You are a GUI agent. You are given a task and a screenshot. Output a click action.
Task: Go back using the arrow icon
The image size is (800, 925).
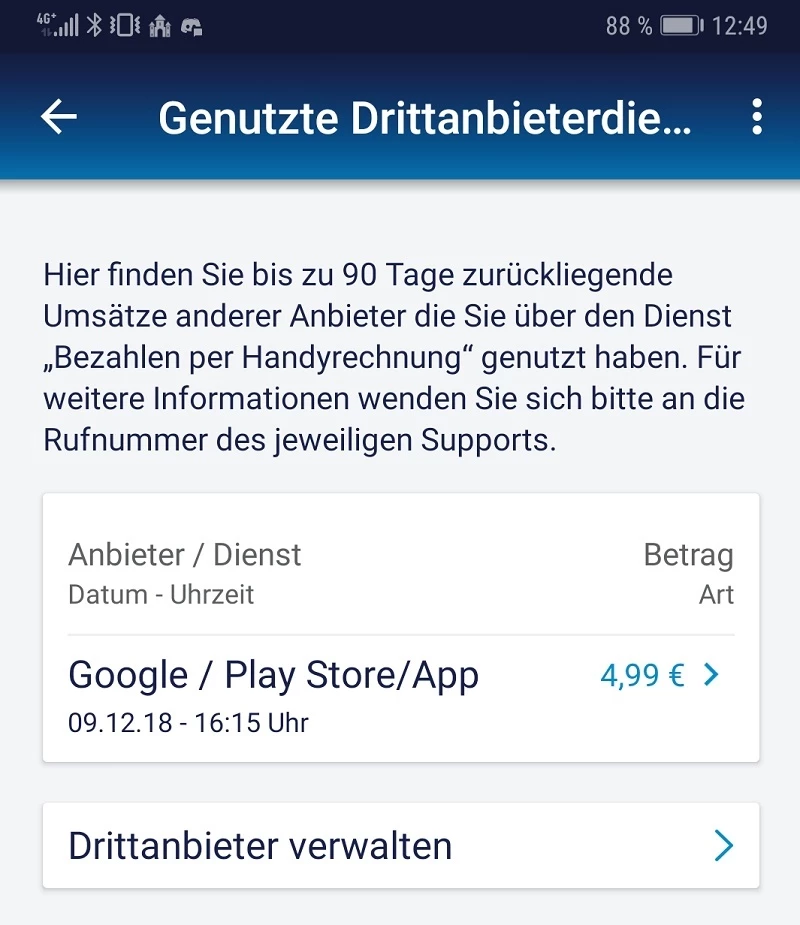click(59, 117)
